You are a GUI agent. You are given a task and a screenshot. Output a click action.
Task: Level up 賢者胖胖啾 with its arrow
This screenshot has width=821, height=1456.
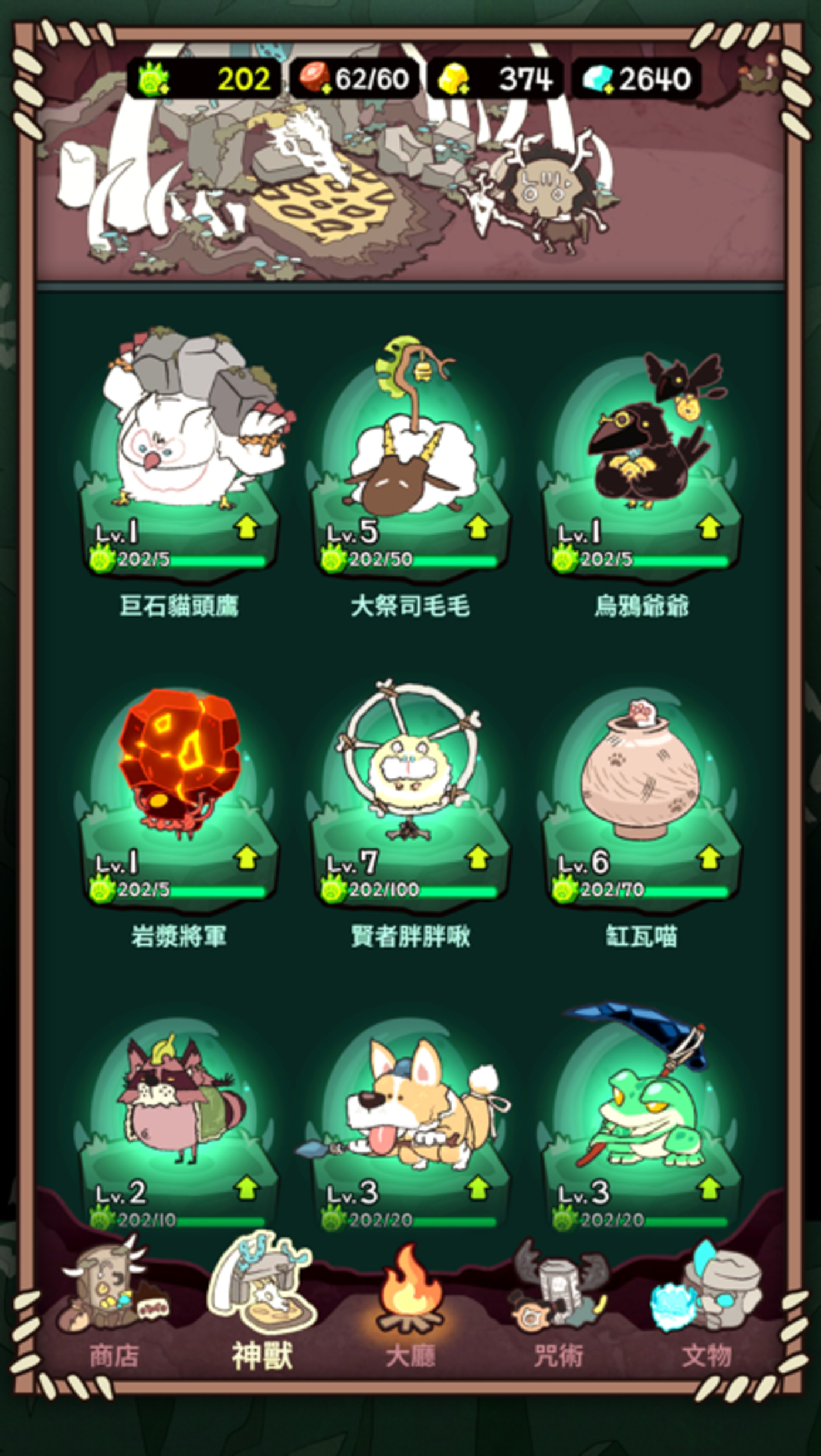pyautogui.click(x=479, y=858)
